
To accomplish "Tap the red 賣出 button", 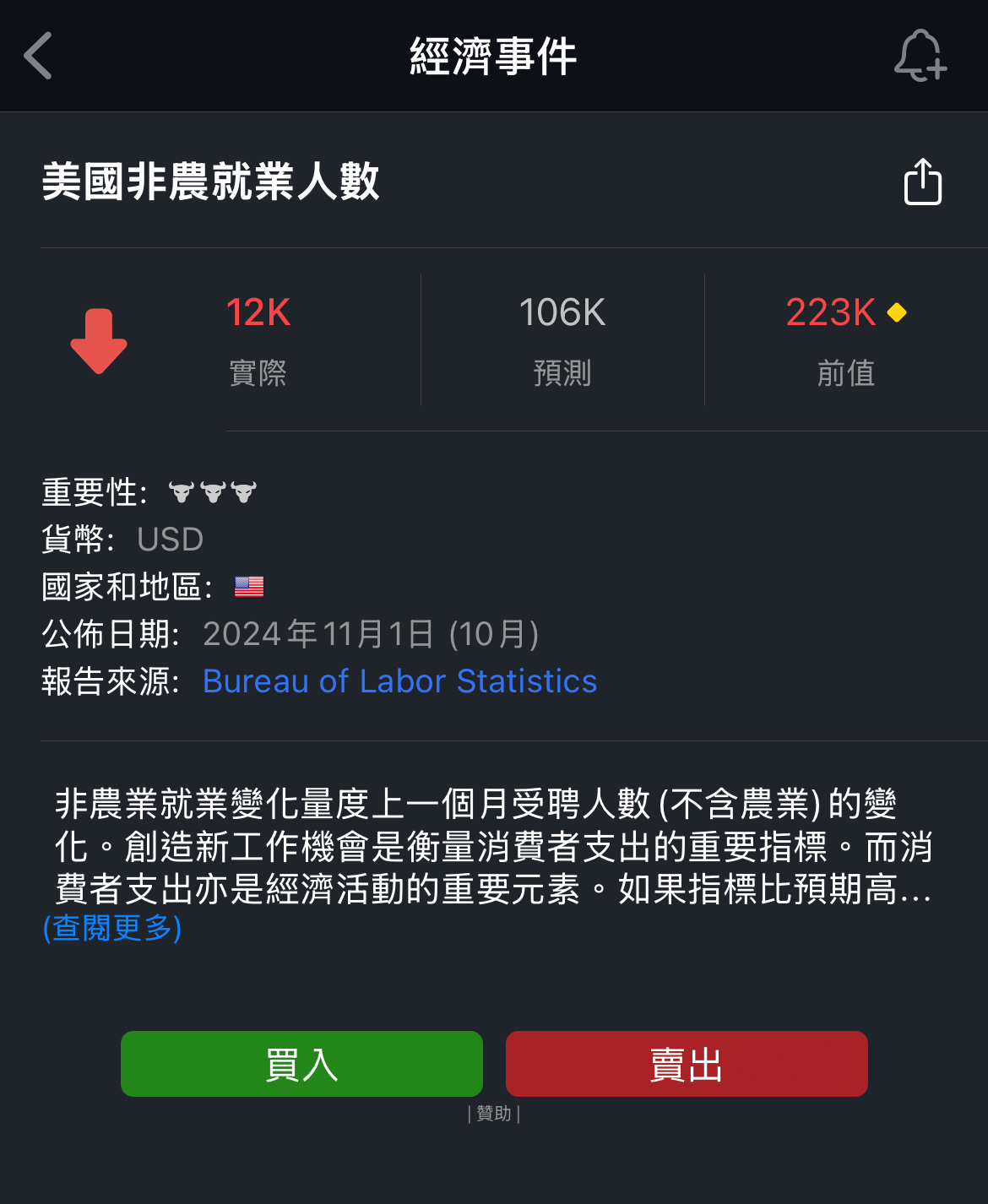I will tap(686, 1064).
